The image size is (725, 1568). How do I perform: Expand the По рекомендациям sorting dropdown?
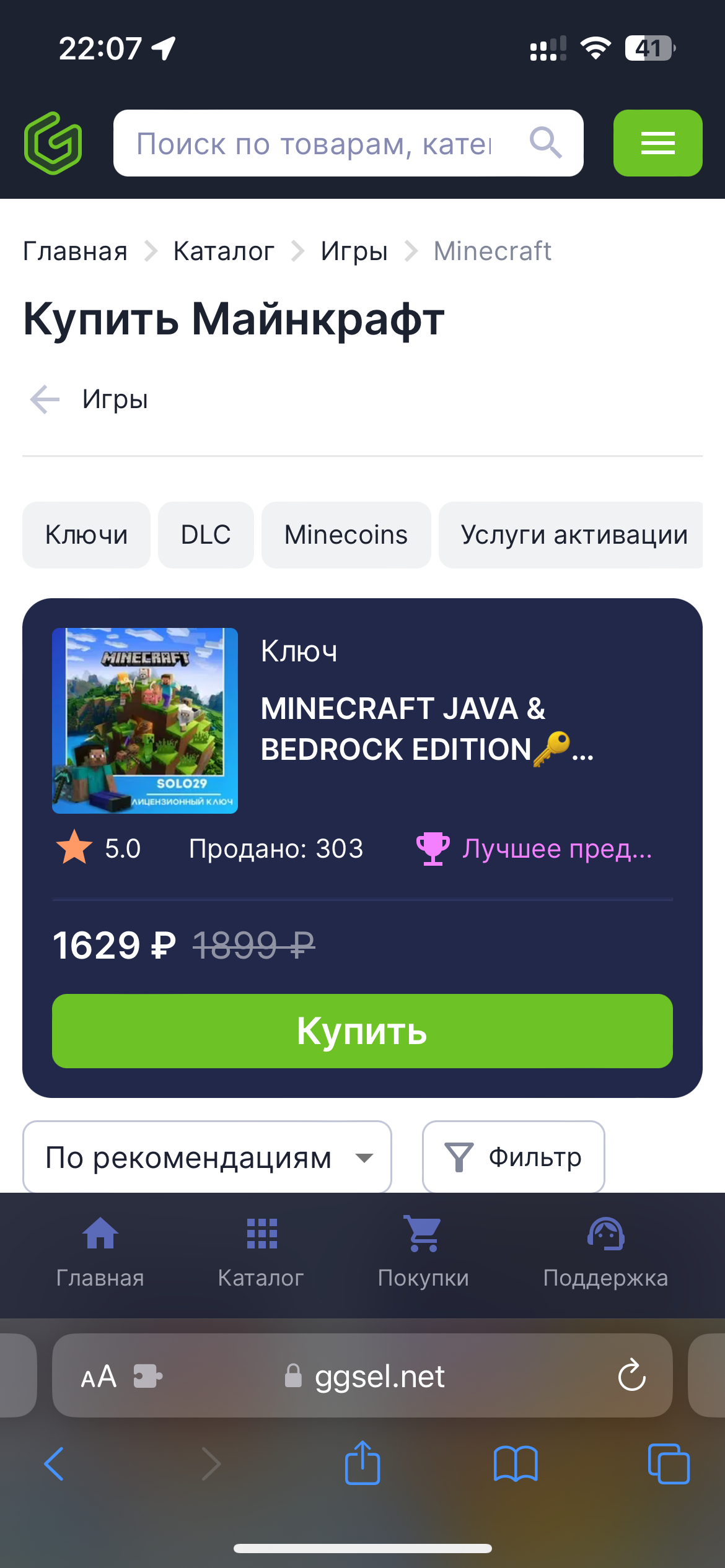pyautogui.click(x=207, y=1157)
